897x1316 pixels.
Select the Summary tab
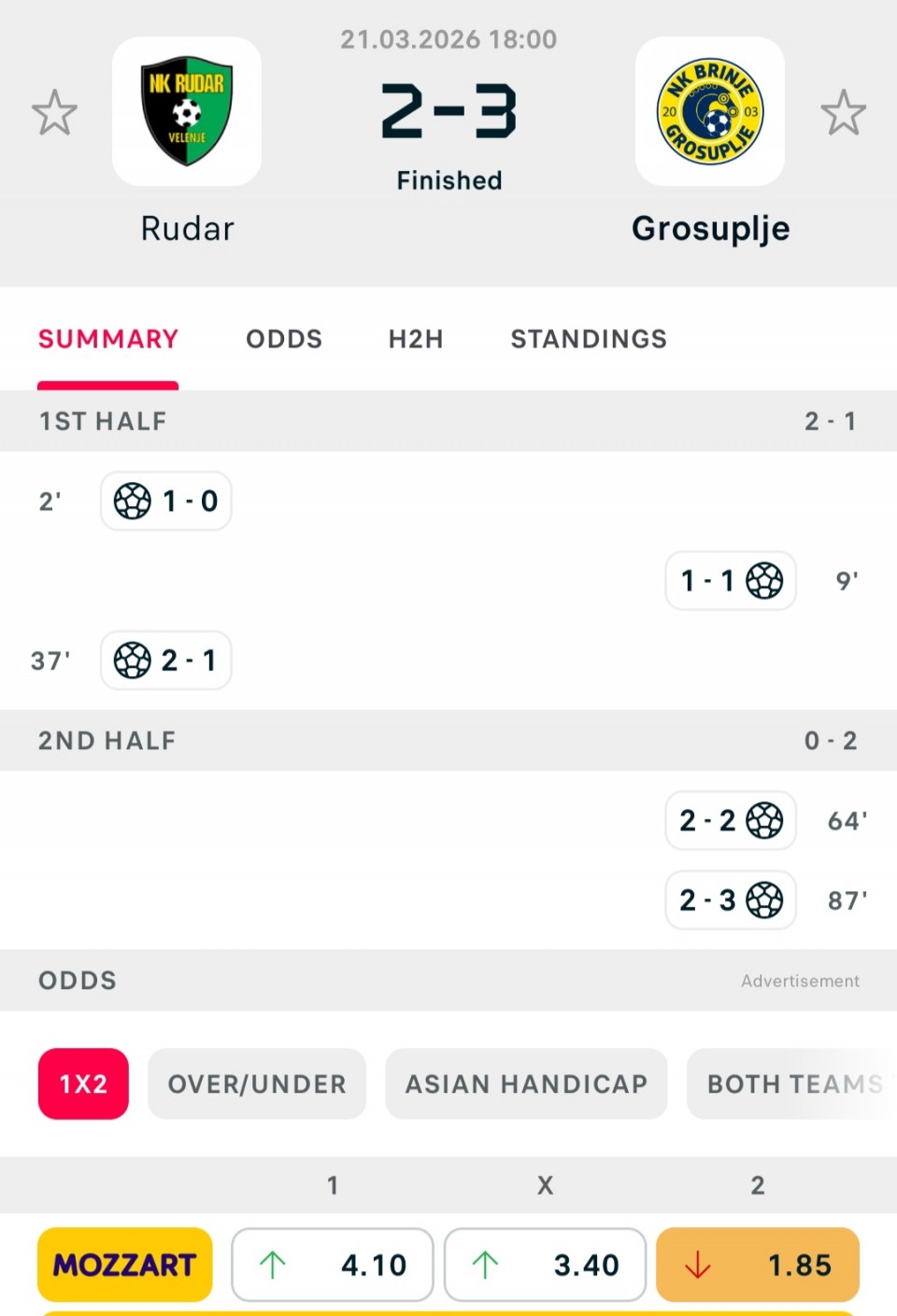coord(108,339)
